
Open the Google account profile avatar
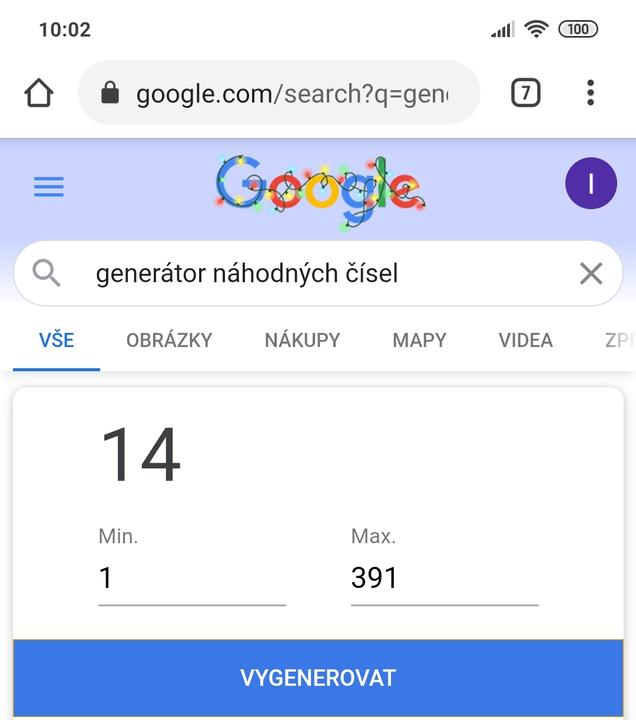pos(590,183)
